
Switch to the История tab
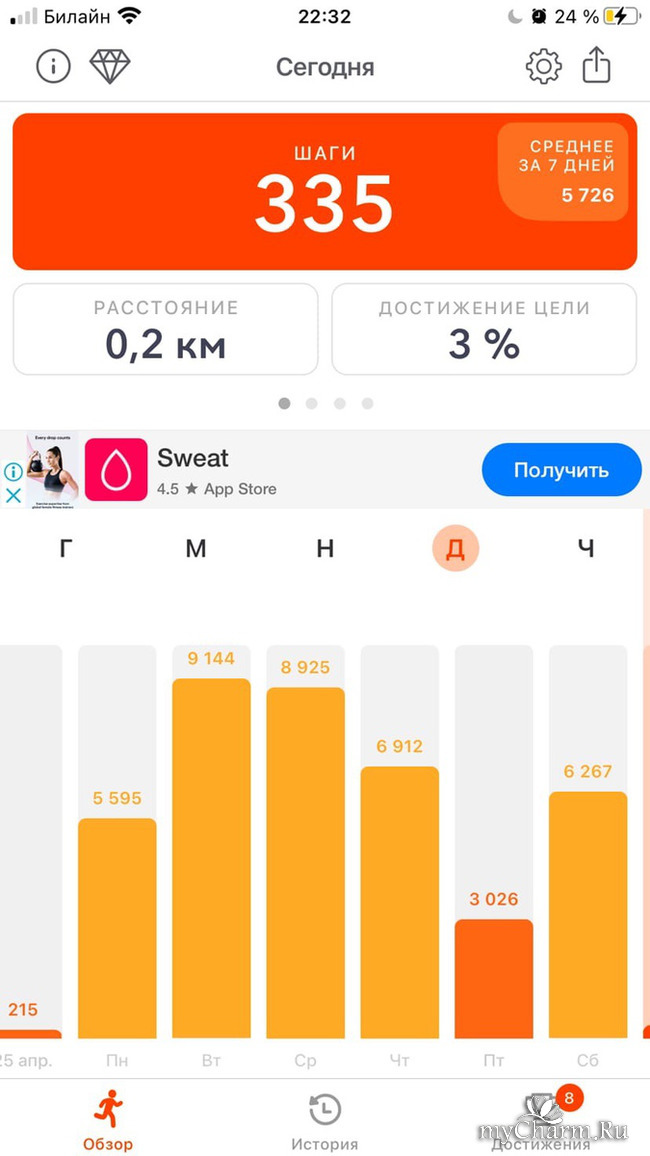click(x=324, y=1121)
